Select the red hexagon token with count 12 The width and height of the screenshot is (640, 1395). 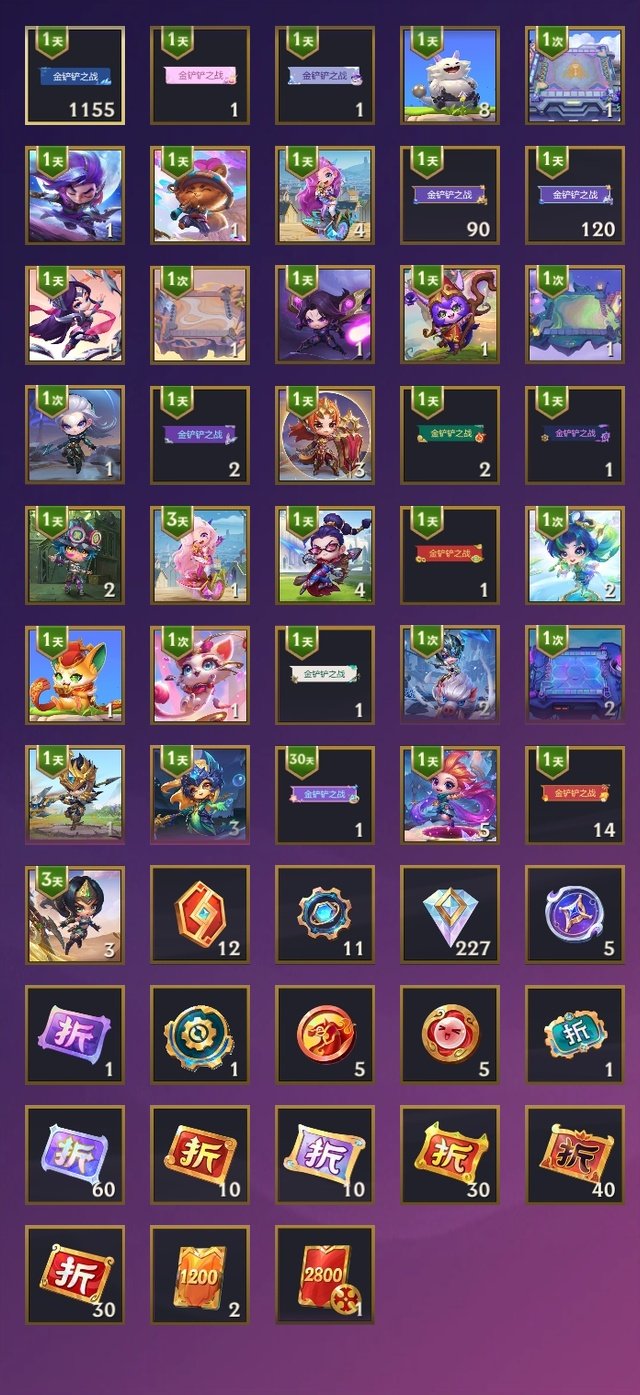(200, 915)
